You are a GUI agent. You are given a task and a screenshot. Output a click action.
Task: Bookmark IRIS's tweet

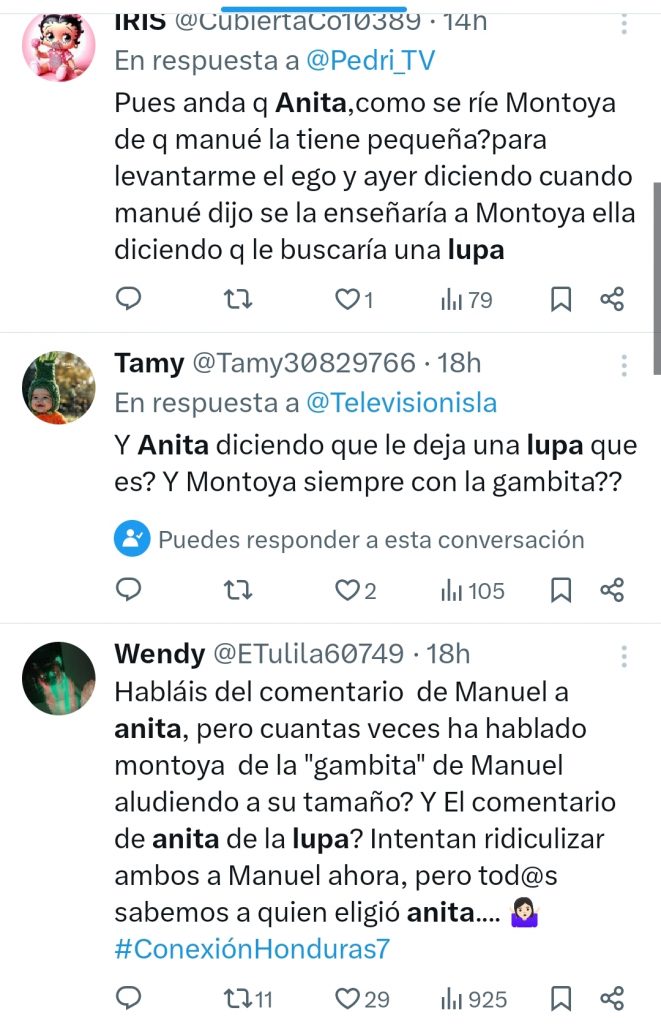(x=562, y=299)
